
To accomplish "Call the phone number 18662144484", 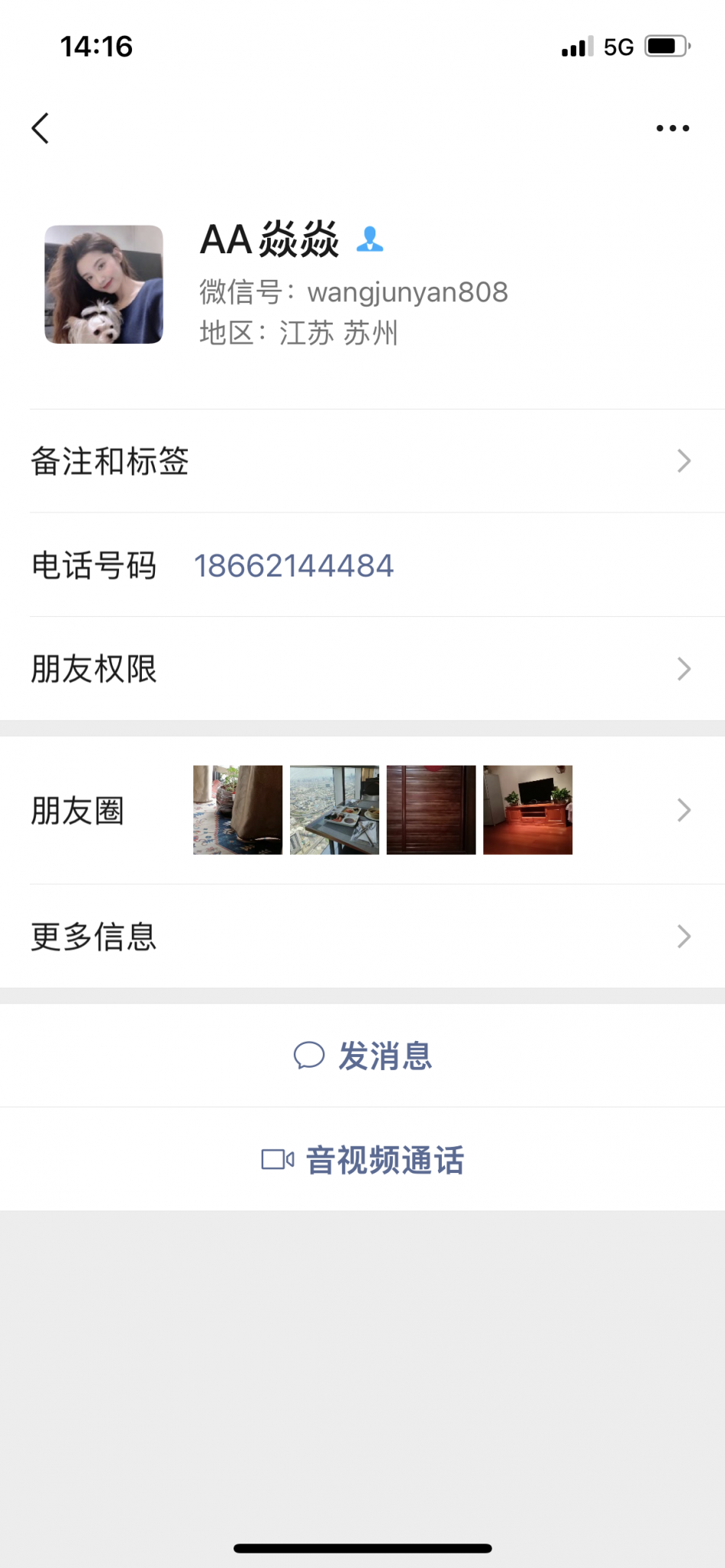I will click(294, 566).
